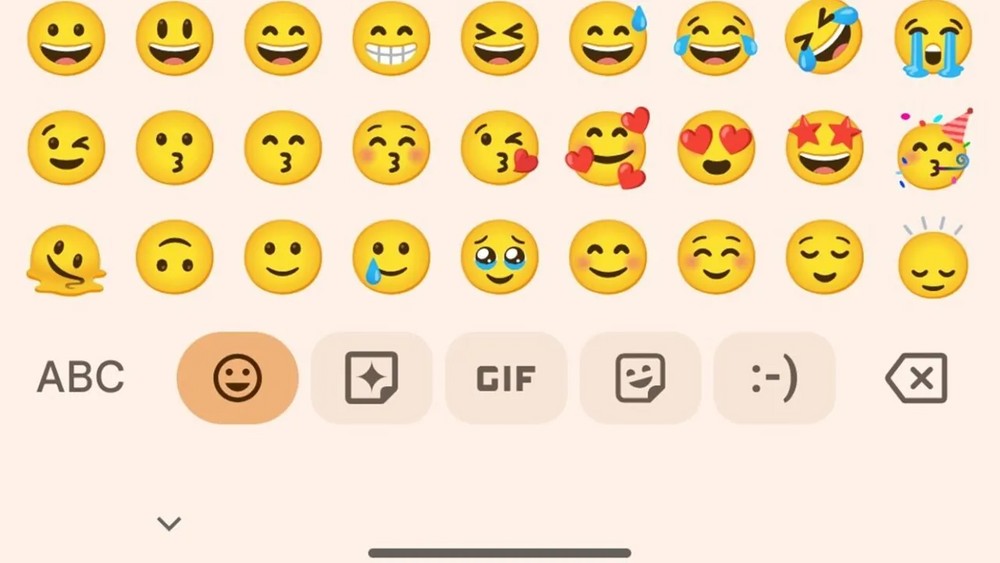Insert the upside-down face emoji
This screenshot has width=1000, height=563.
coord(174,258)
